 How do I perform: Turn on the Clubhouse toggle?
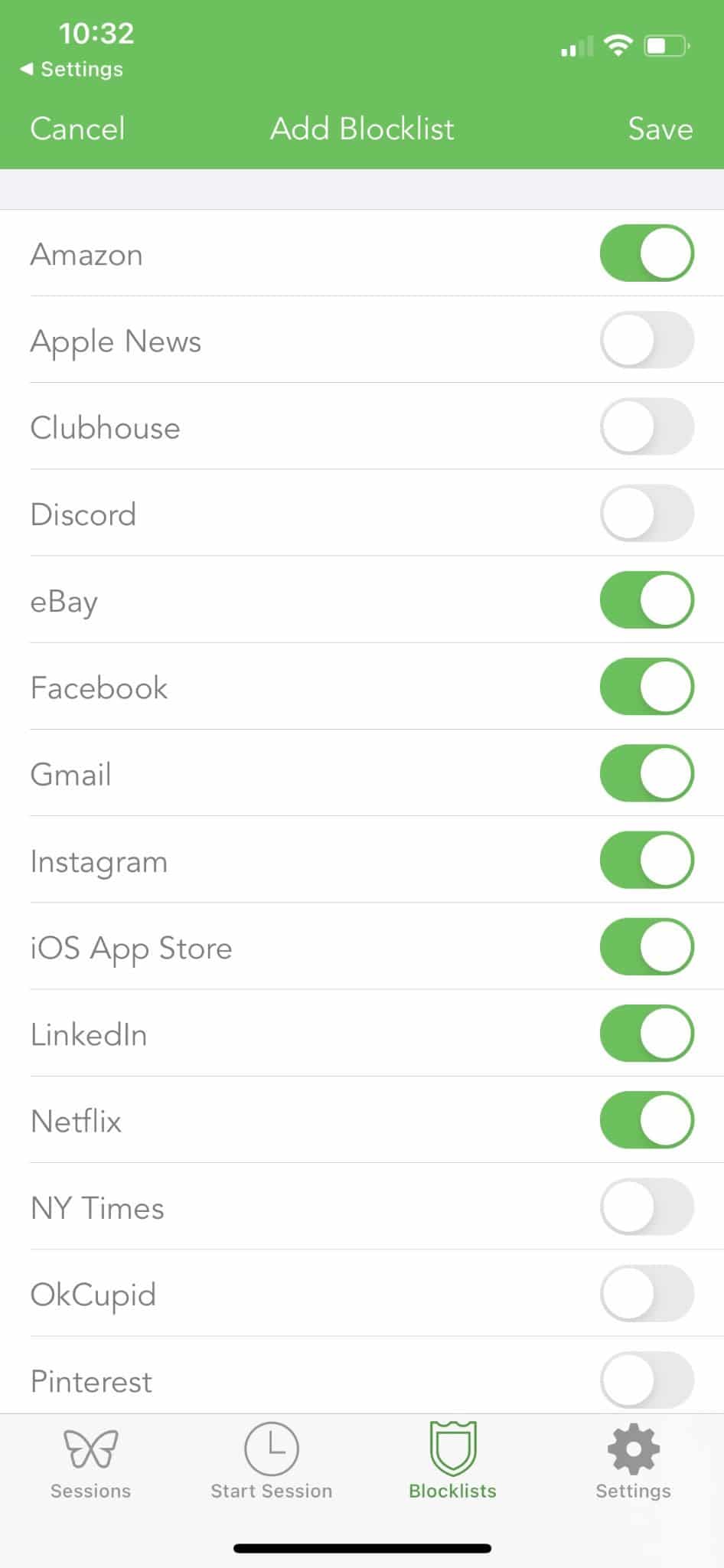tap(647, 426)
